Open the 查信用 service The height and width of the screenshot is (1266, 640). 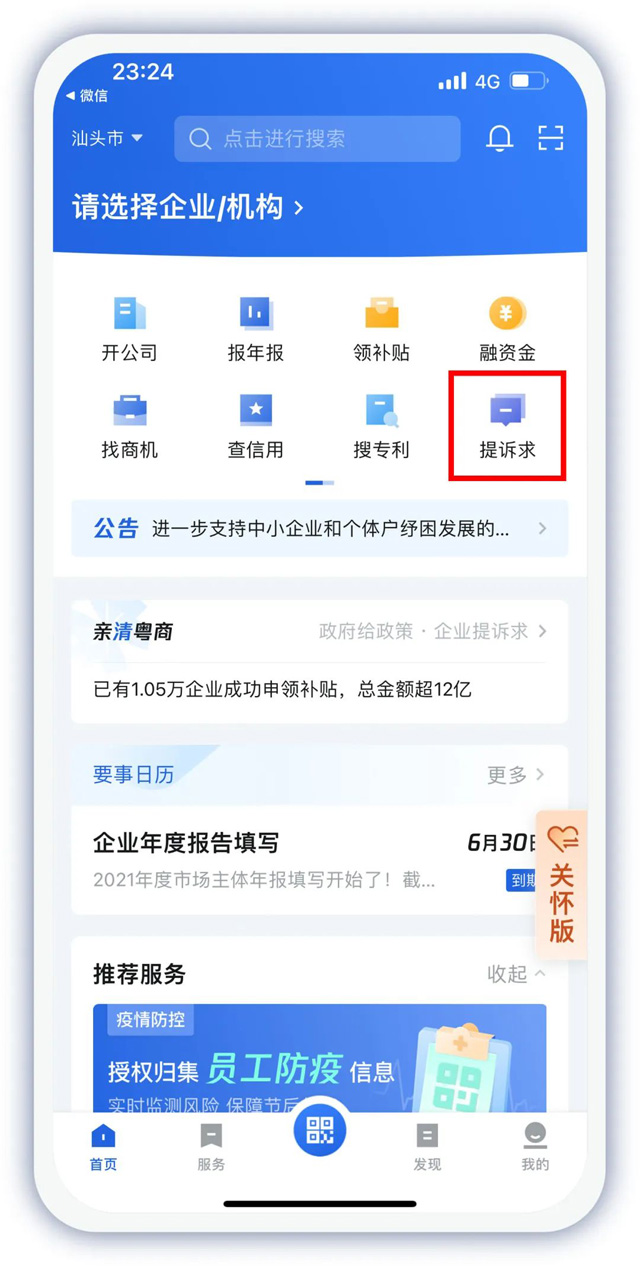pyautogui.click(x=256, y=426)
